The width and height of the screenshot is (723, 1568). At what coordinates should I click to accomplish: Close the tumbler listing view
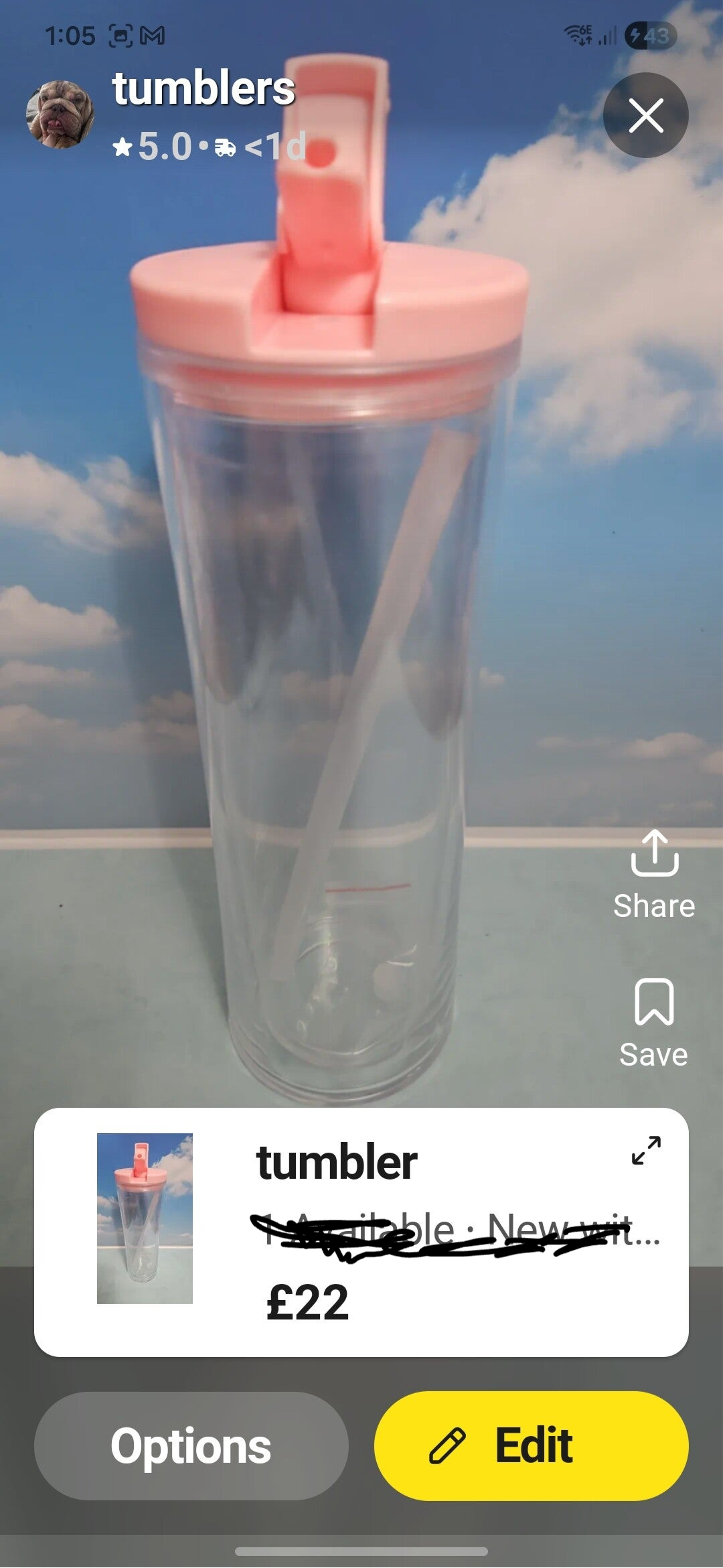pos(645,115)
